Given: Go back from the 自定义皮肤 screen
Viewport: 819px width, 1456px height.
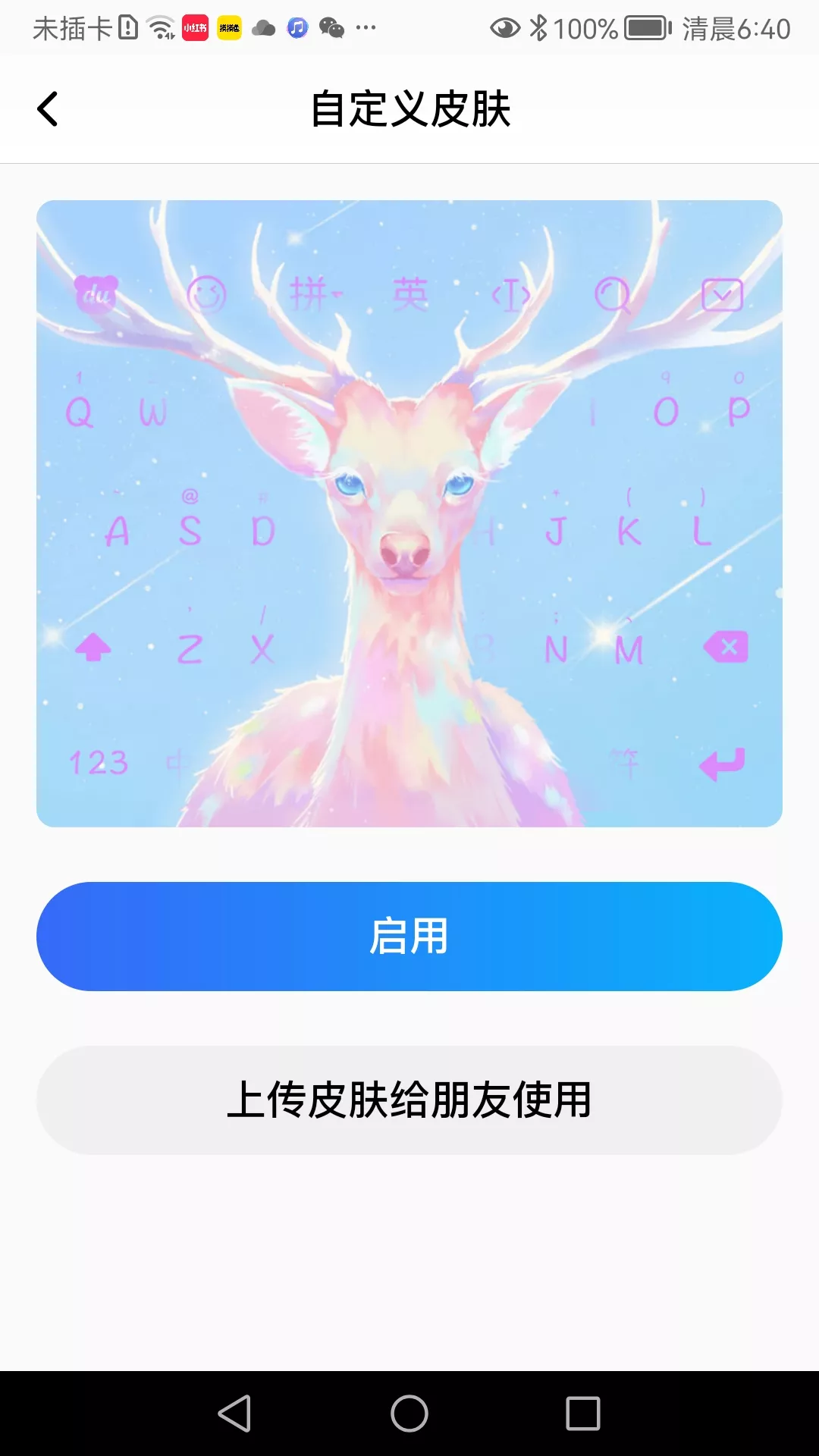Looking at the screenshot, I should 48,109.
